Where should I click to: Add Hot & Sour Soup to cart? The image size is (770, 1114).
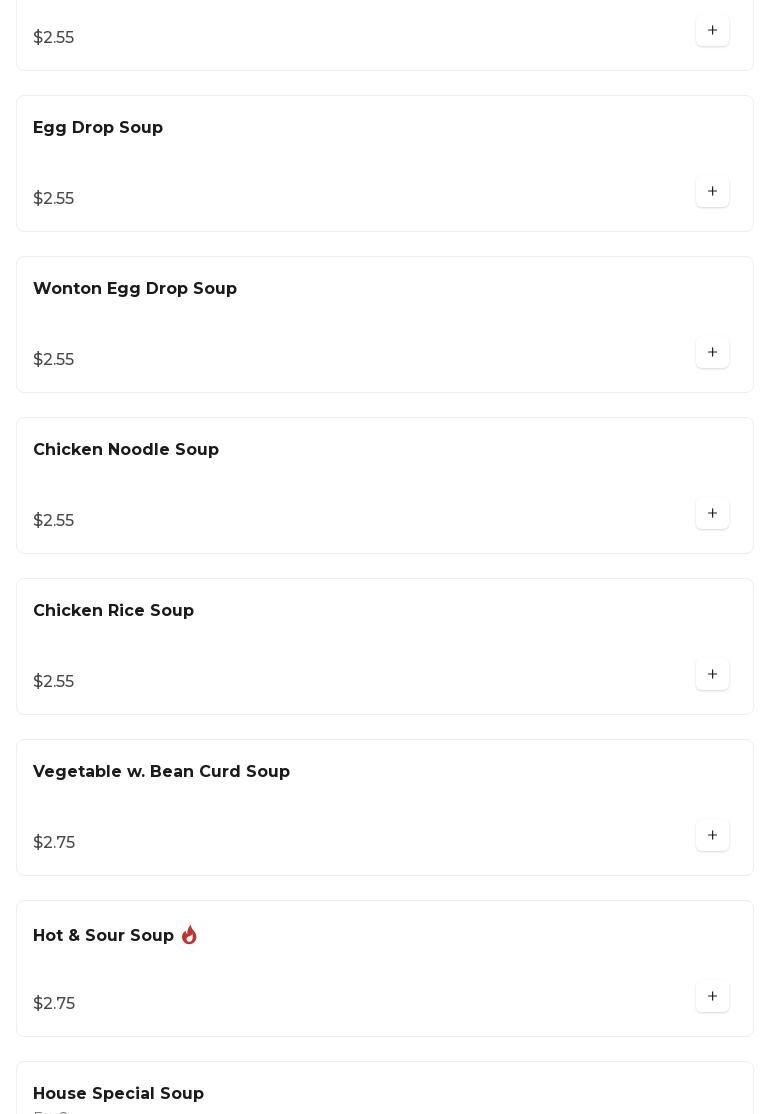pyautogui.click(x=712, y=997)
